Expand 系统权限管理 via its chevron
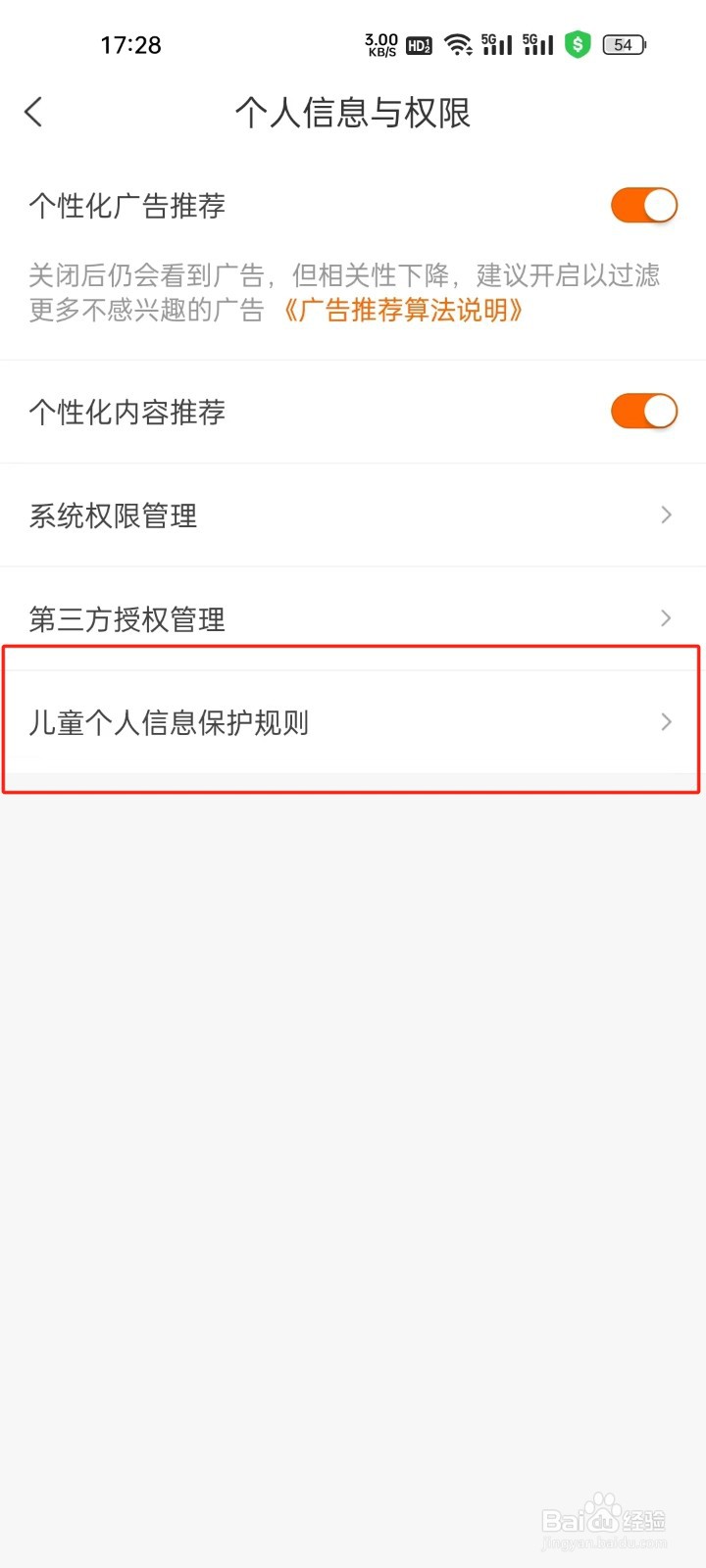Viewport: 706px width, 1568px height. point(666,514)
